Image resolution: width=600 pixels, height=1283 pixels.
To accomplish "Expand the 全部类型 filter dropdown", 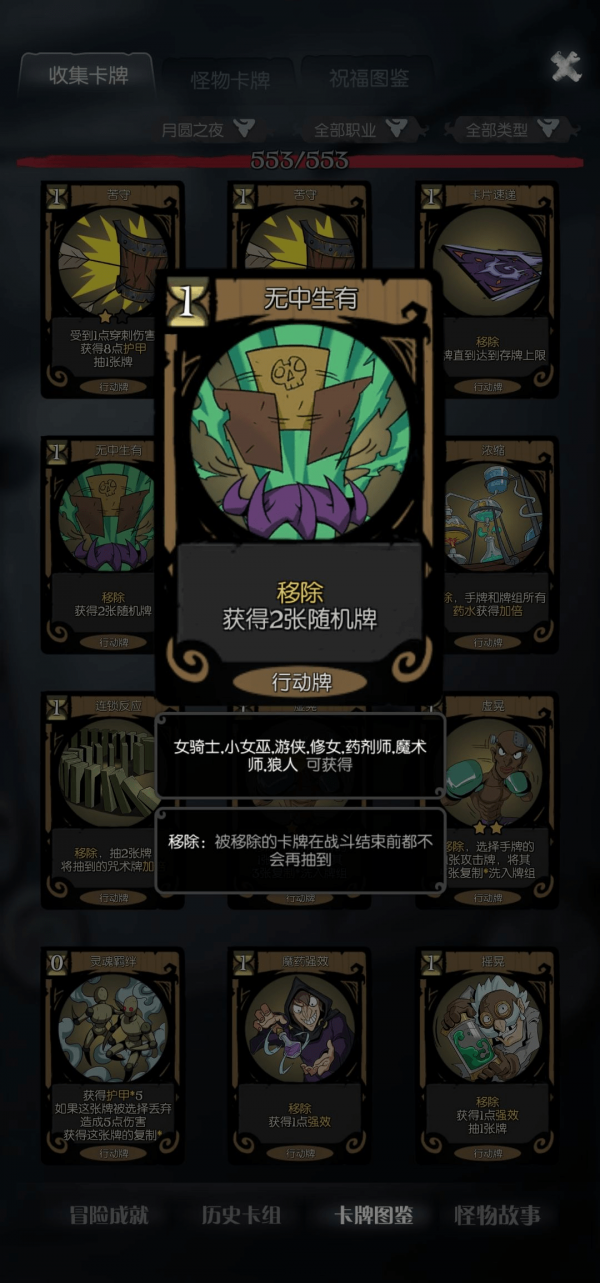I will pos(511,129).
